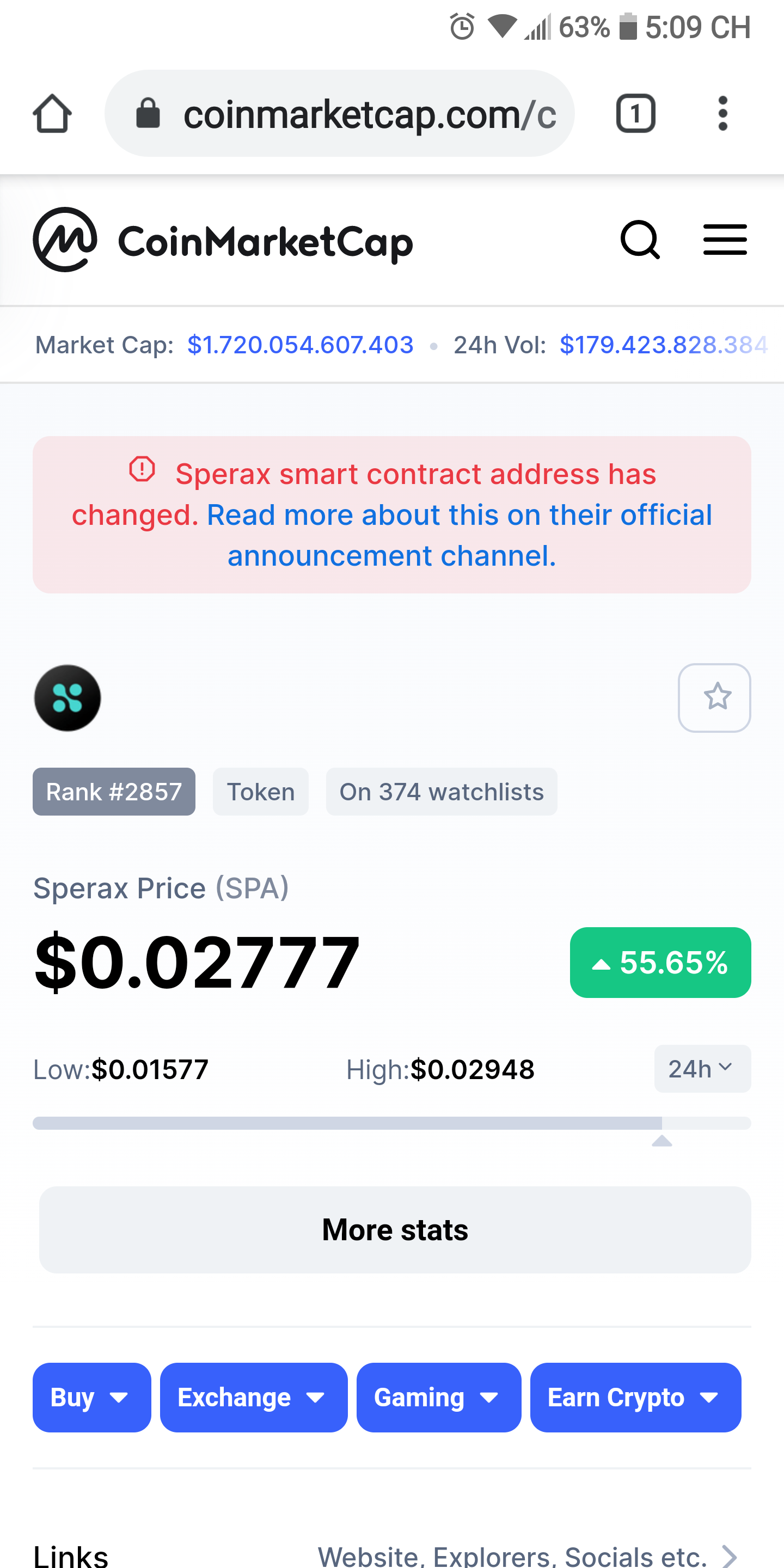
Task: Add Sperax to watchlist with star
Action: tap(714, 697)
